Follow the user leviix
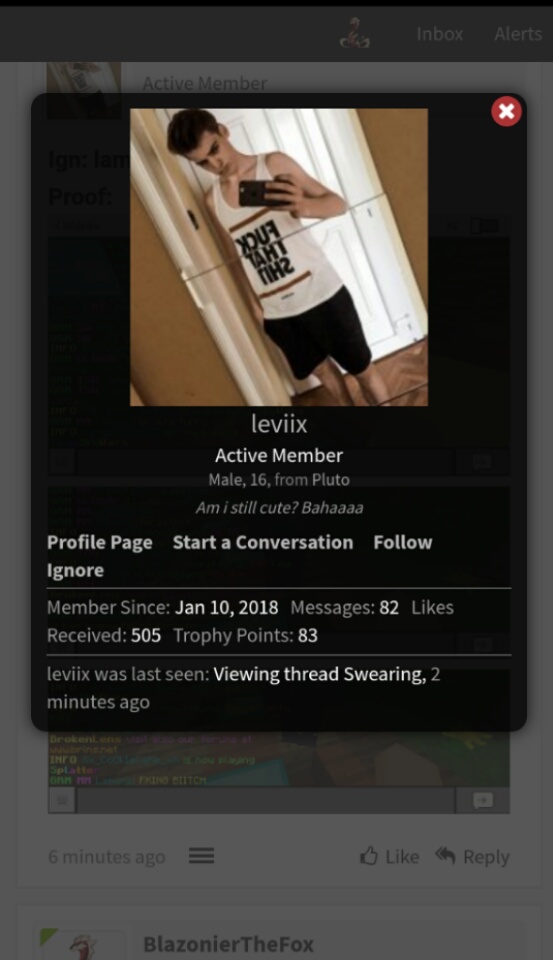553x960 pixels. 403,542
